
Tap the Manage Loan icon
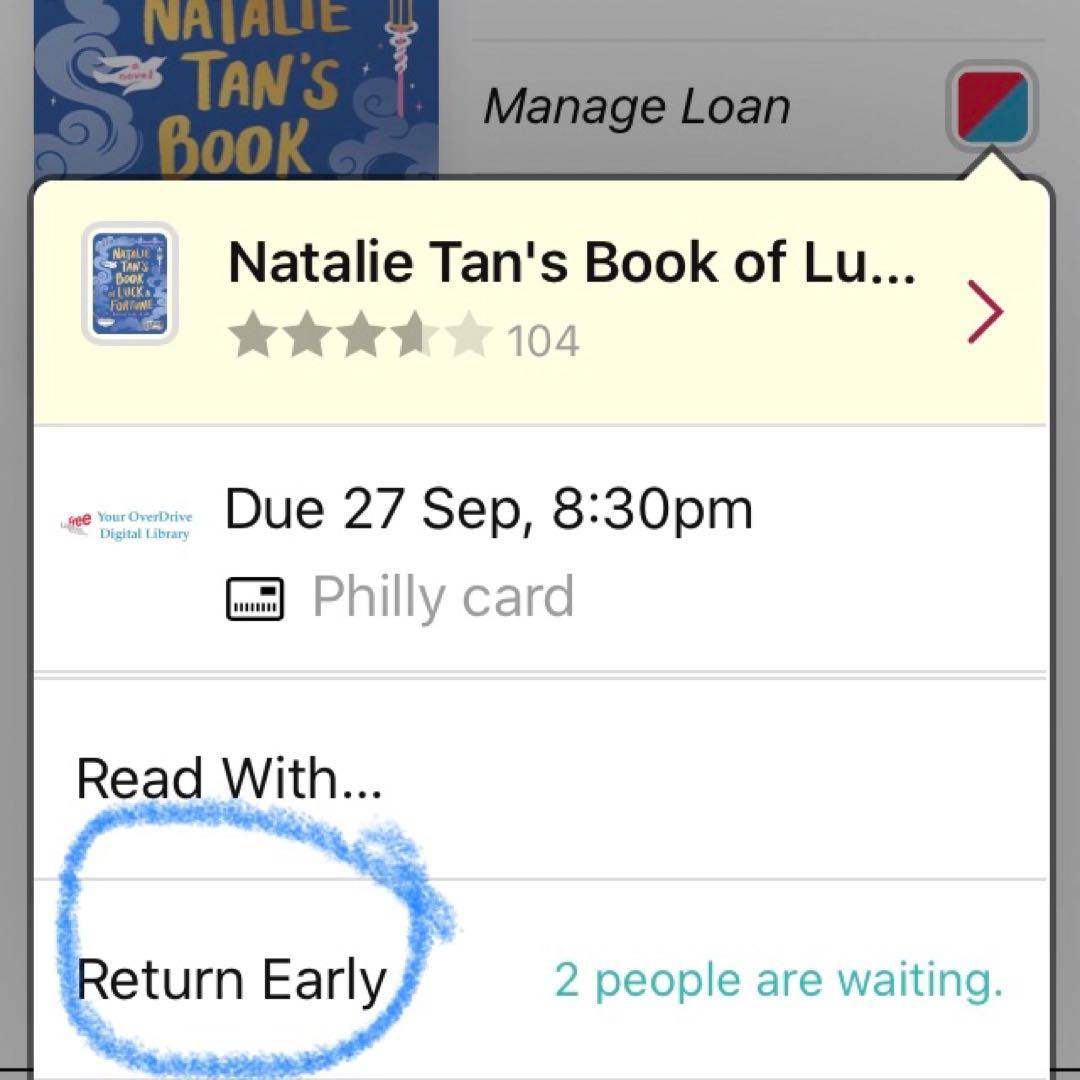(991, 106)
